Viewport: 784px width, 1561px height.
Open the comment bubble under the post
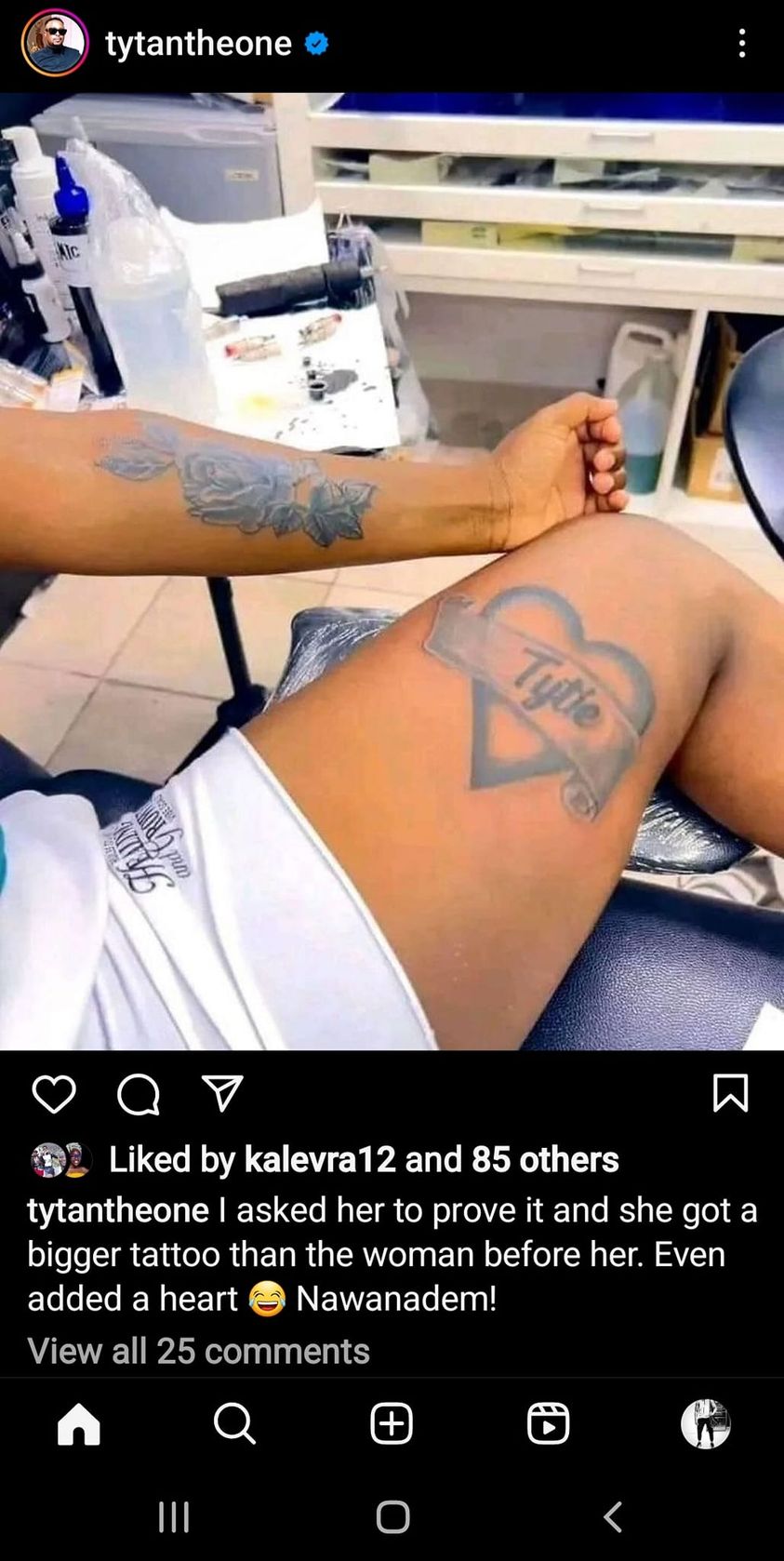click(x=139, y=1094)
